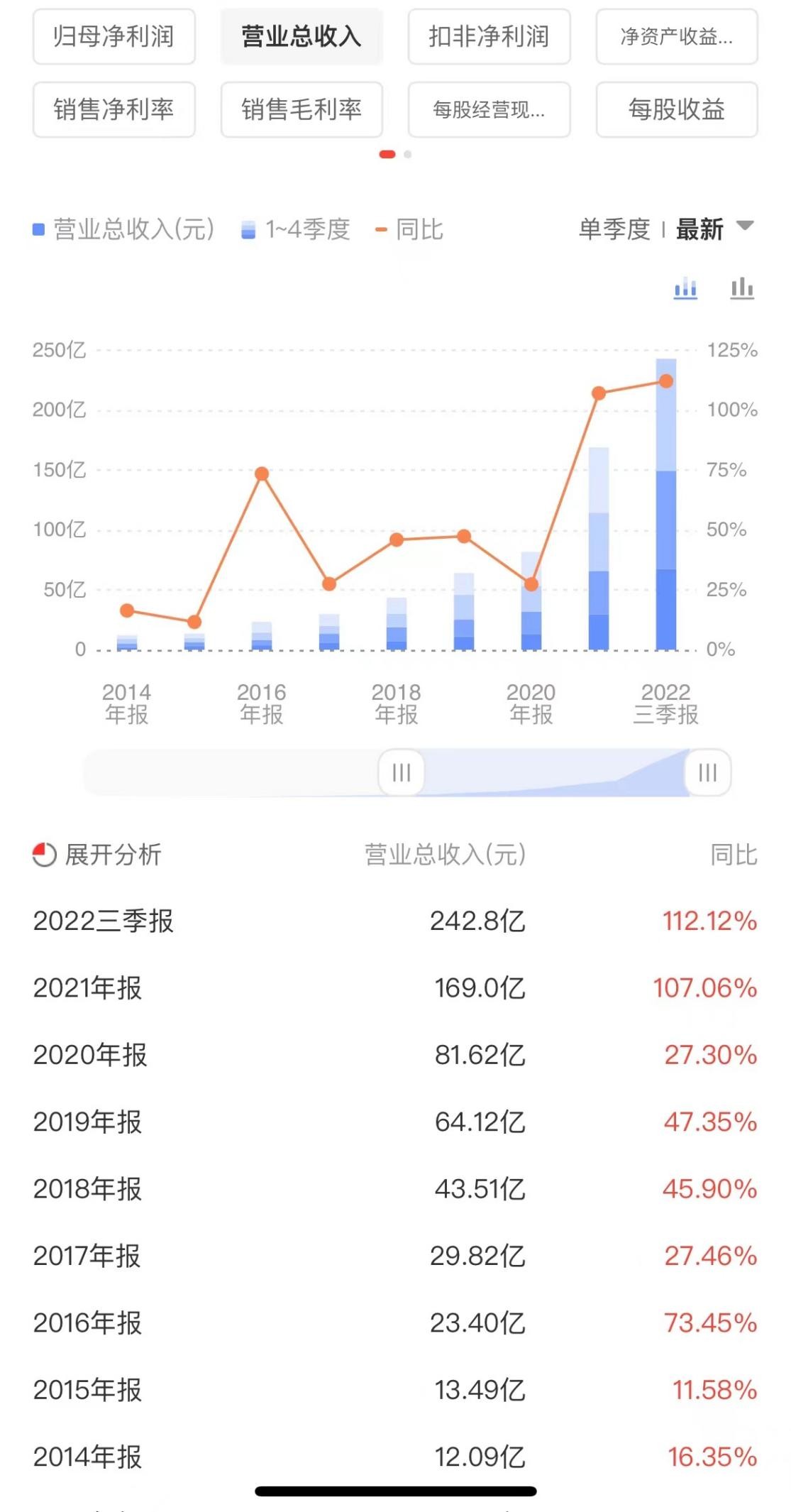Click the tallest 2022 revenue bar
Image resolution: width=791 pixels, height=1512 pixels.
pos(667,504)
